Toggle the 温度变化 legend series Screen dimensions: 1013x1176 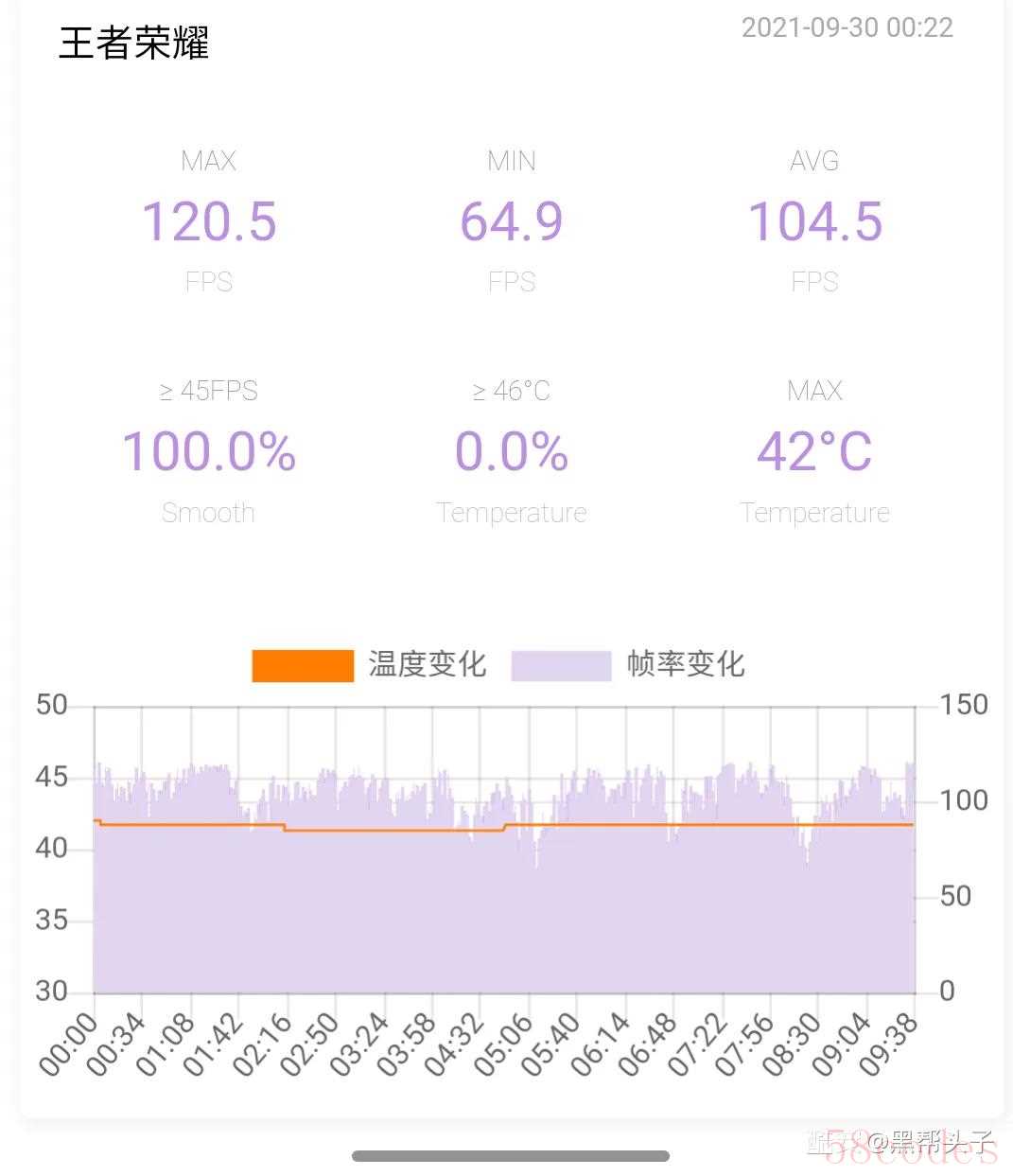click(x=370, y=665)
